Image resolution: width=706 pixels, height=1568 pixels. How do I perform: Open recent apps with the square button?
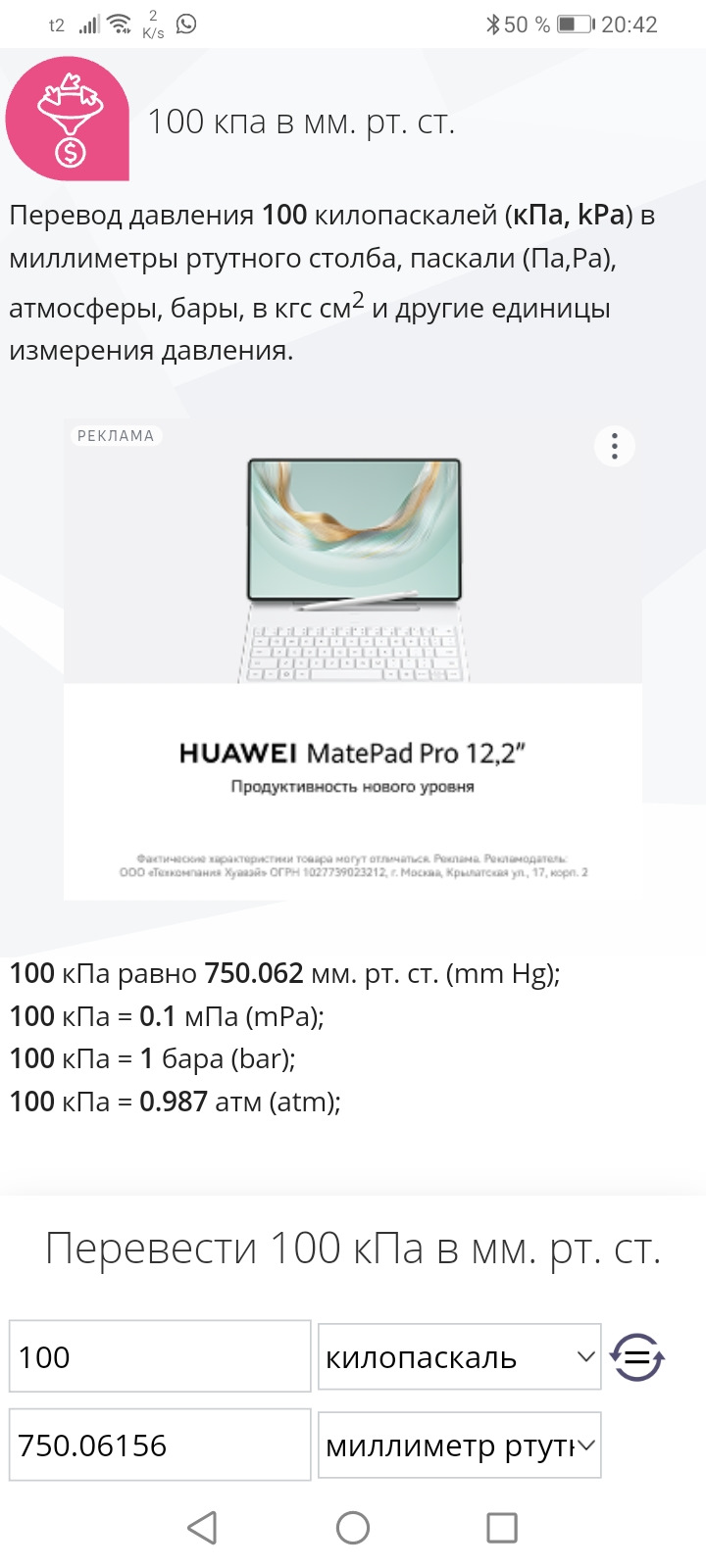[502, 1527]
